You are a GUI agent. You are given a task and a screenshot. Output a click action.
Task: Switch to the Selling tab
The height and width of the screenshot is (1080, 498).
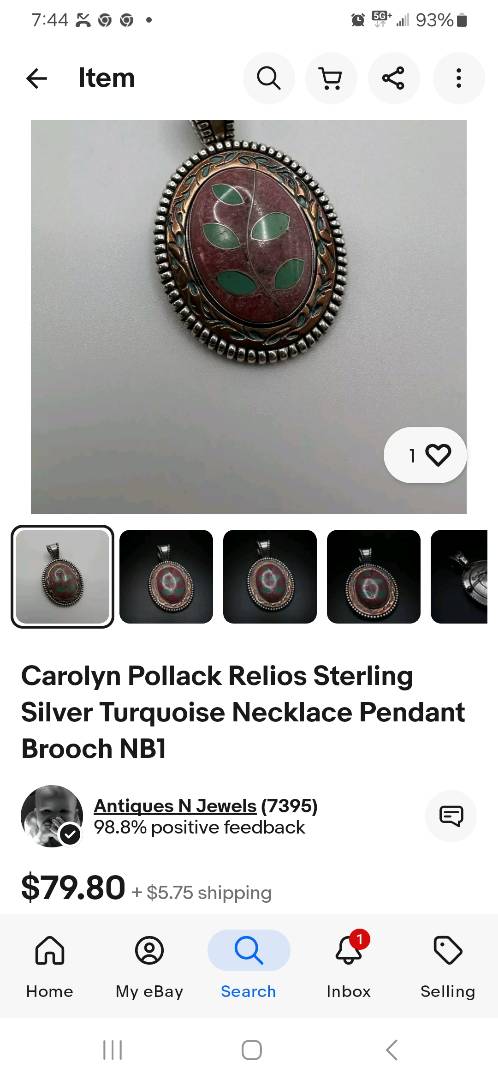coord(448,966)
